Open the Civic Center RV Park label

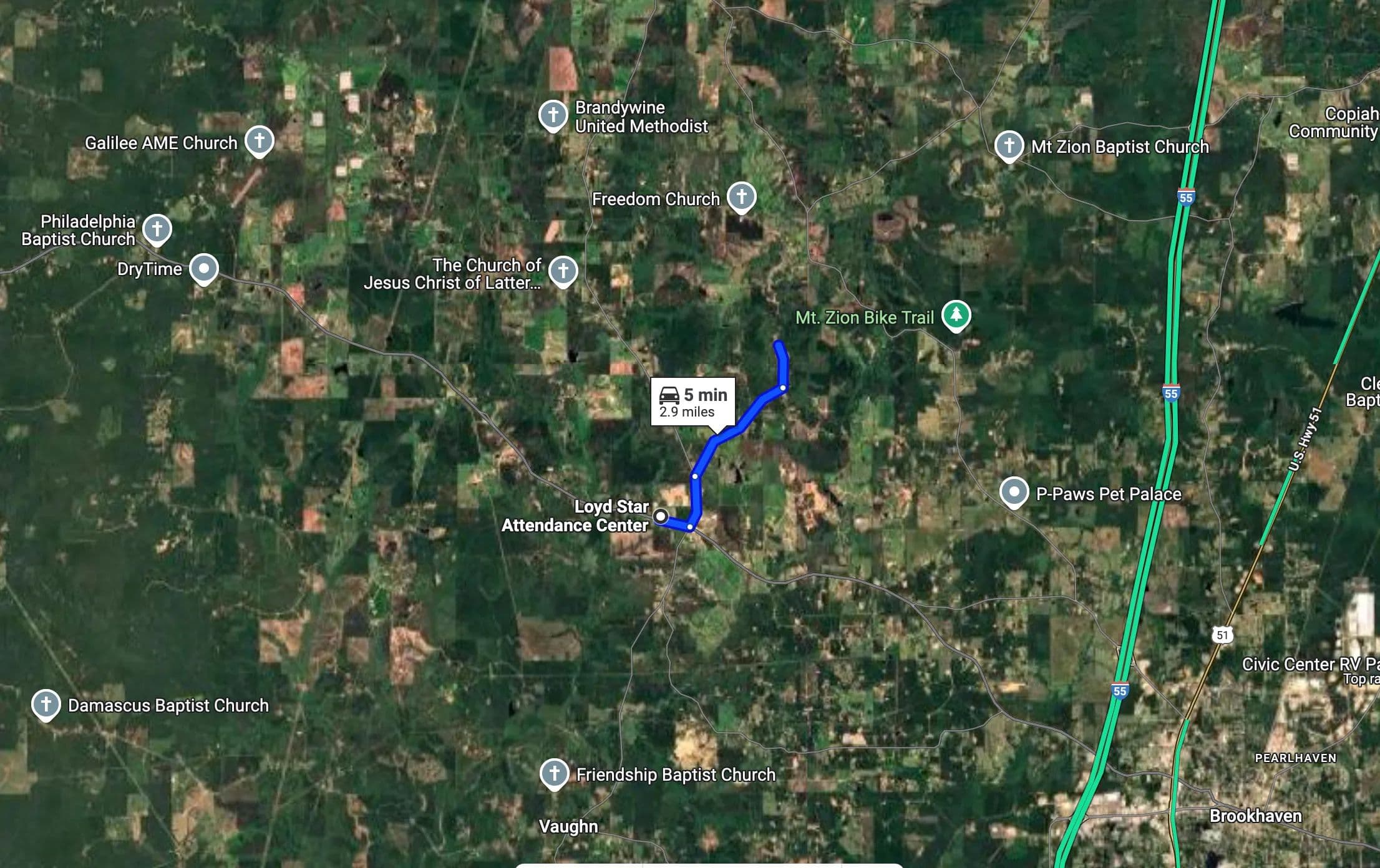coord(1309,665)
